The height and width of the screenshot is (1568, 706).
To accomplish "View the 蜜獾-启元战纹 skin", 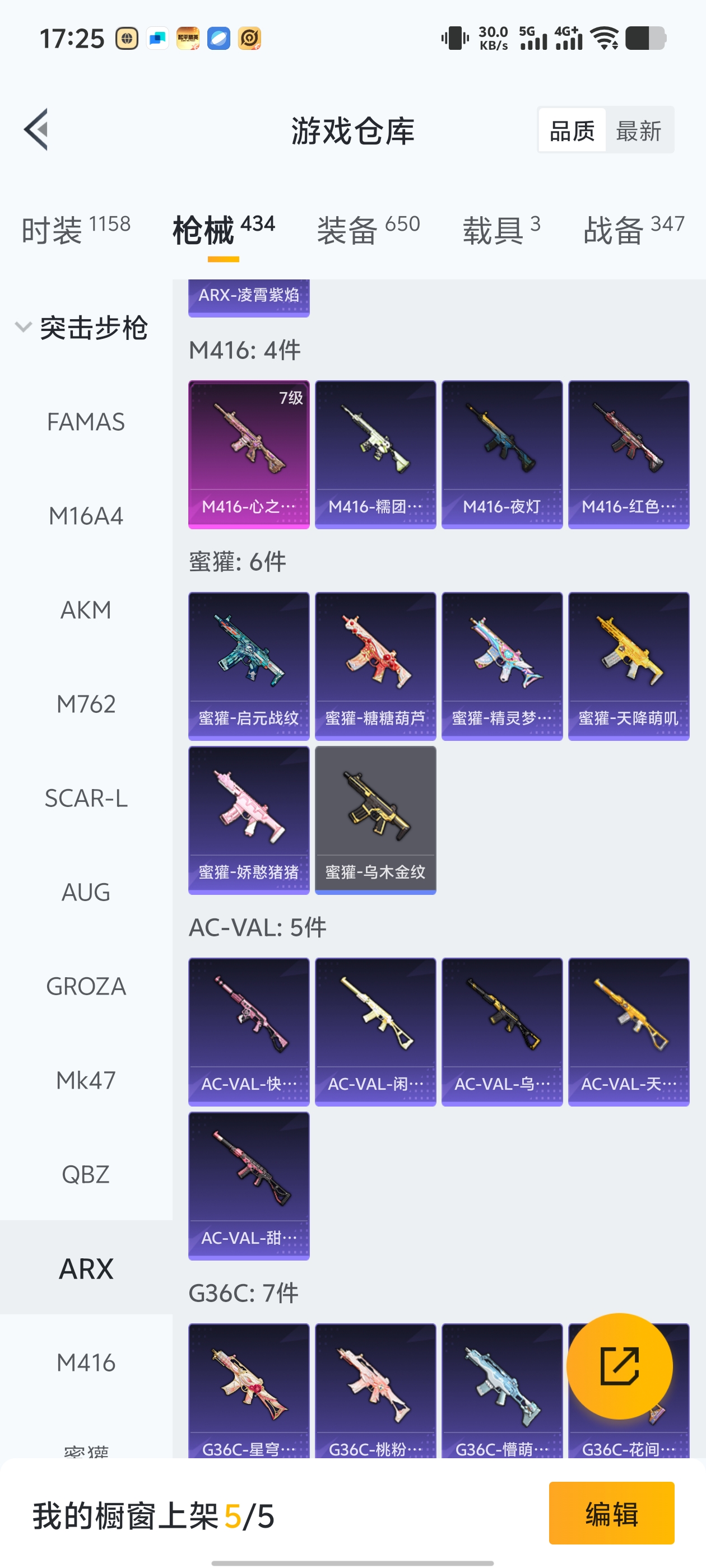I will [249, 666].
